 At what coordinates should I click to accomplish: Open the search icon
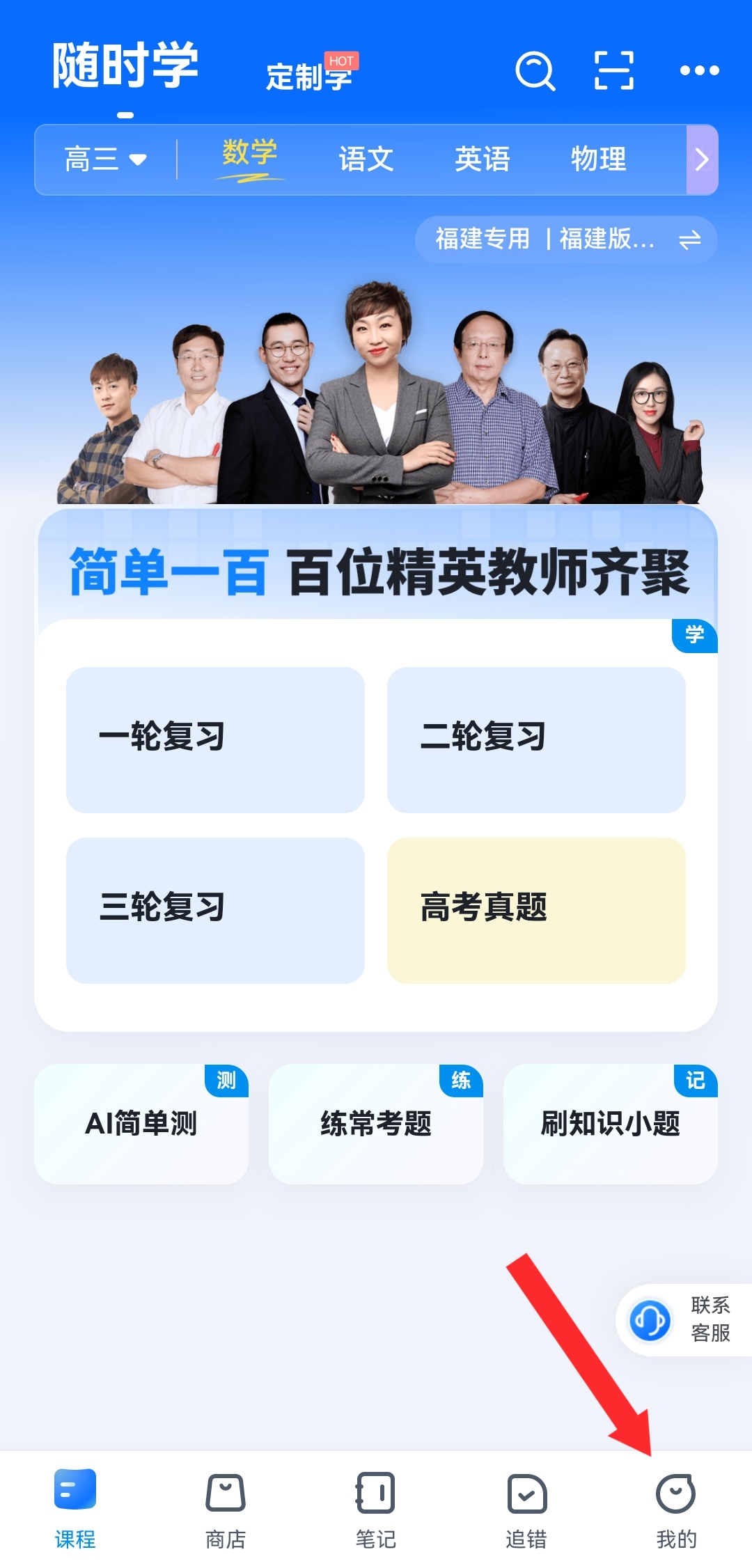(x=535, y=70)
